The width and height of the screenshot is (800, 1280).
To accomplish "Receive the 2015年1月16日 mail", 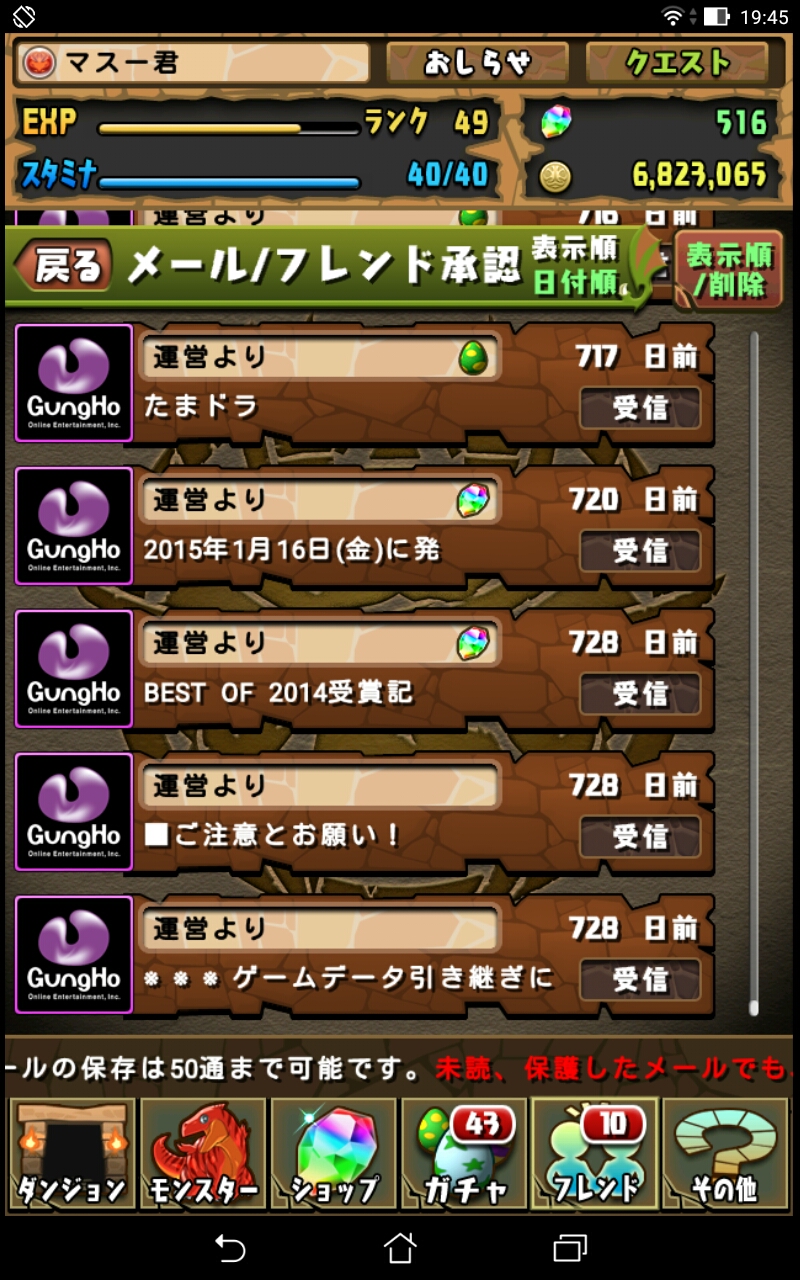I will [x=640, y=551].
